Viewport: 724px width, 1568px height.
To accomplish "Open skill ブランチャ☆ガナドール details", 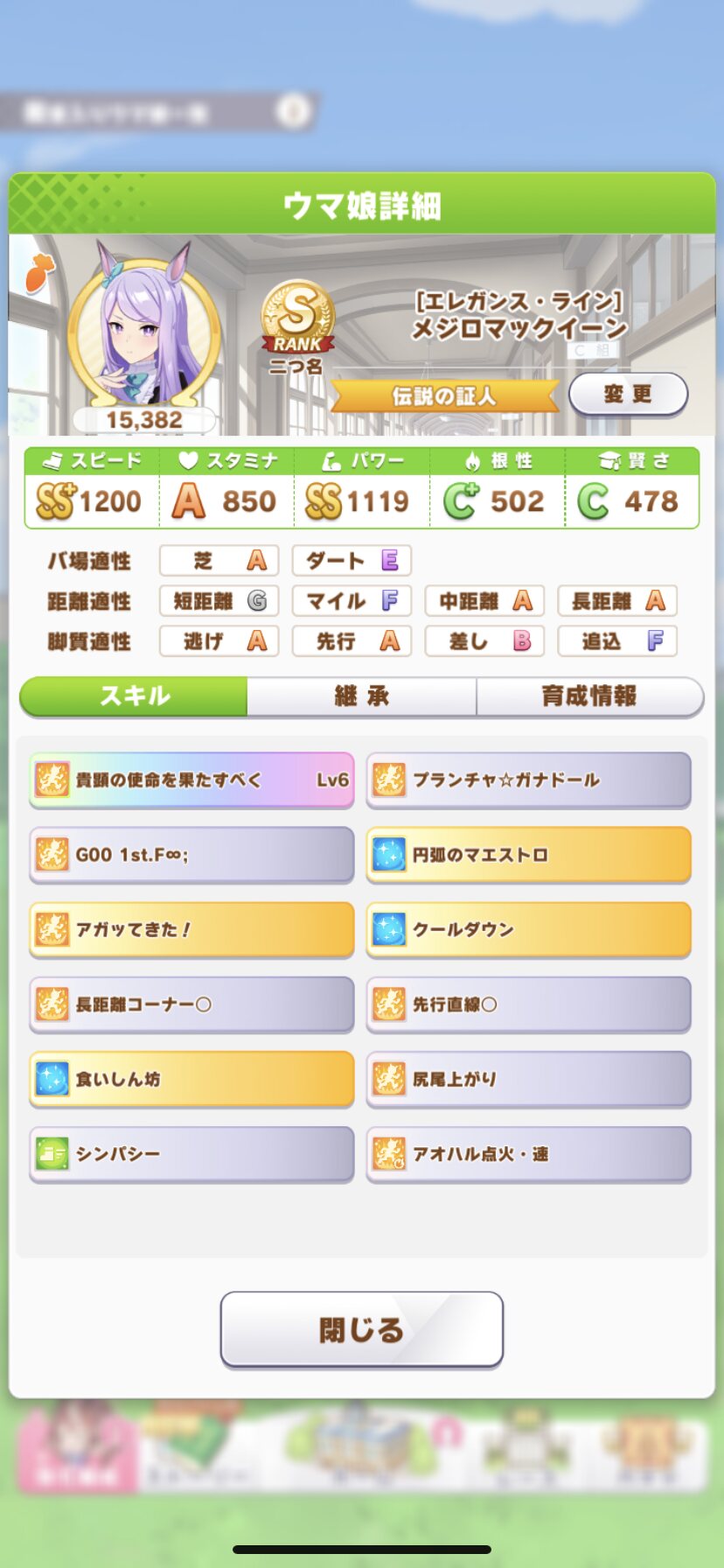I will click(x=528, y=780).
